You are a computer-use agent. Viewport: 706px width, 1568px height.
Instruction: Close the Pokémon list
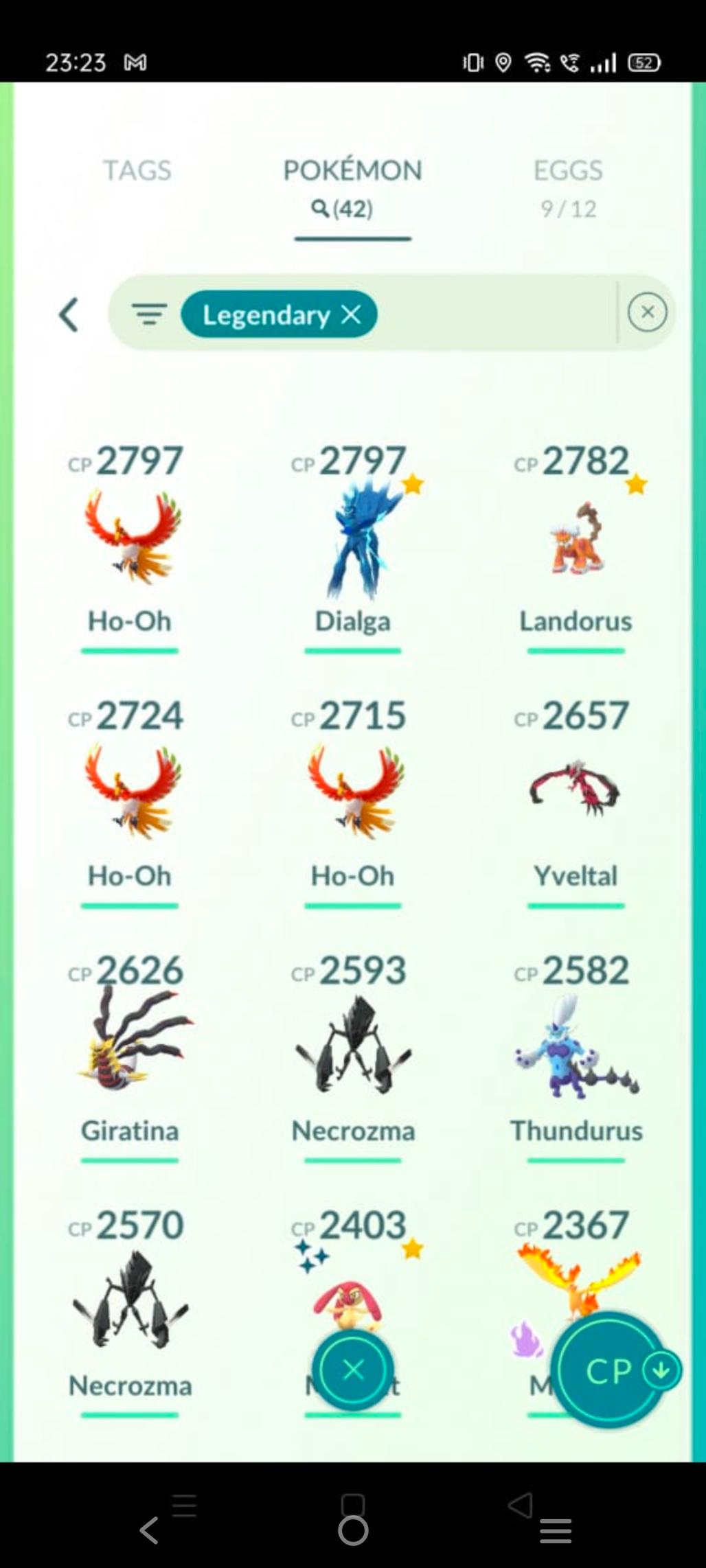(353, 1370)
